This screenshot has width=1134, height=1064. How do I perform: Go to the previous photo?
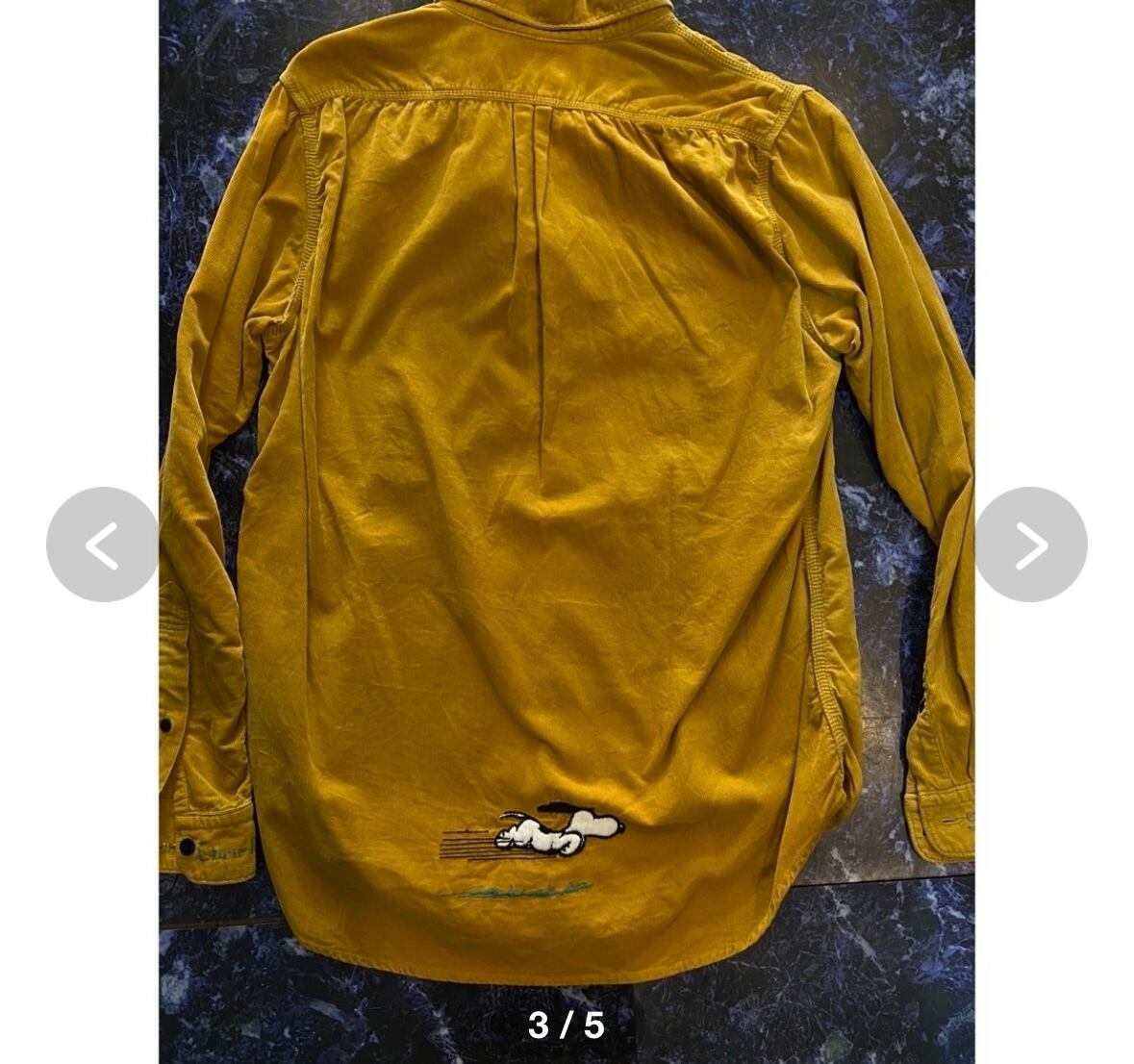tap(102, 544)
